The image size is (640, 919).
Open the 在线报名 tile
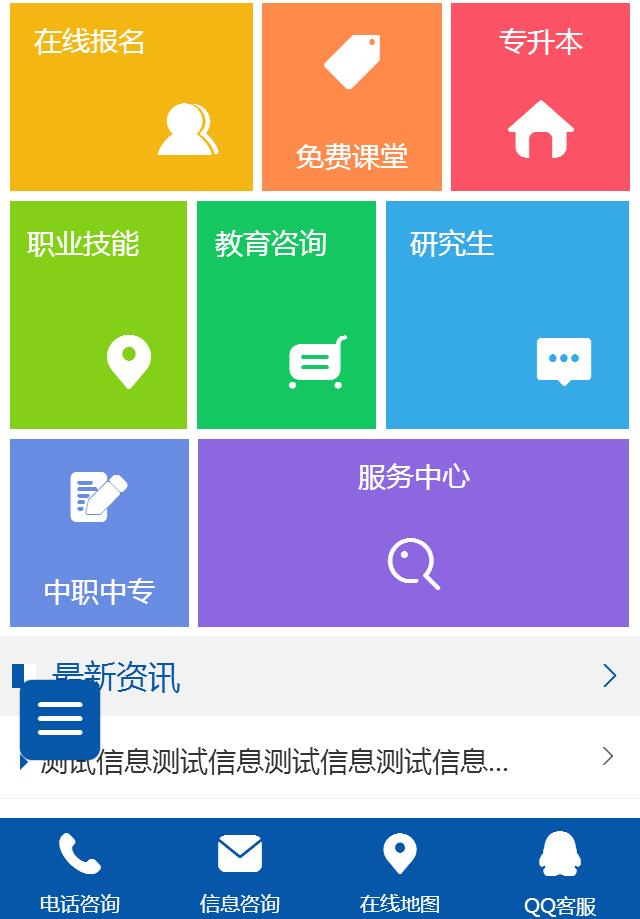[131, 97]
